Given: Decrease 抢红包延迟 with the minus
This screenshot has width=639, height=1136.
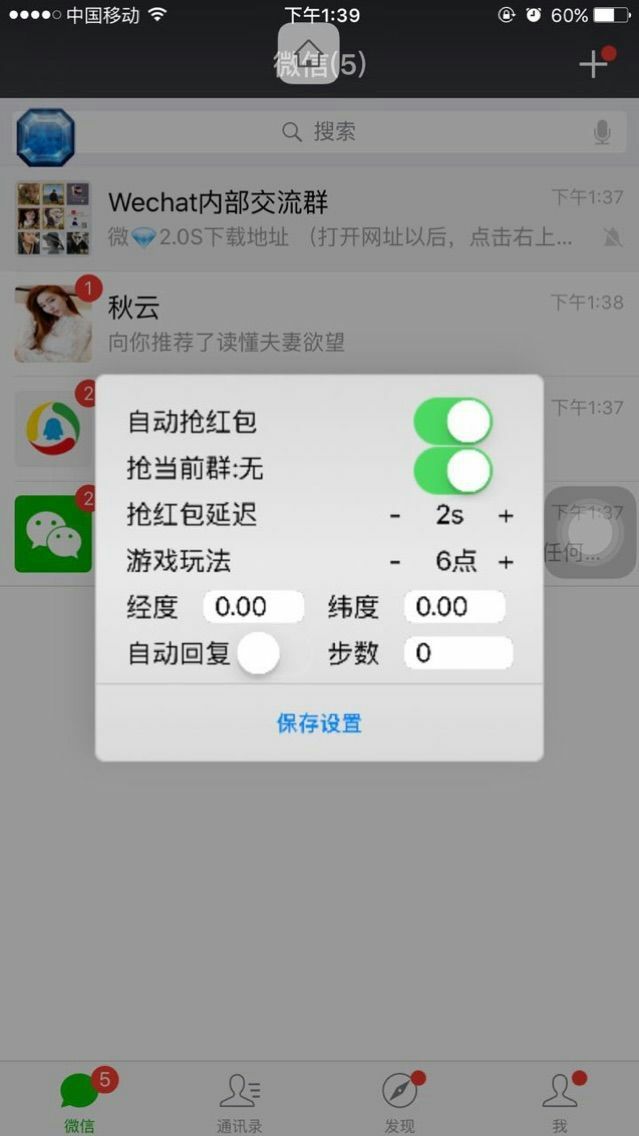Looking at the screenshot, I should [396, 516].
